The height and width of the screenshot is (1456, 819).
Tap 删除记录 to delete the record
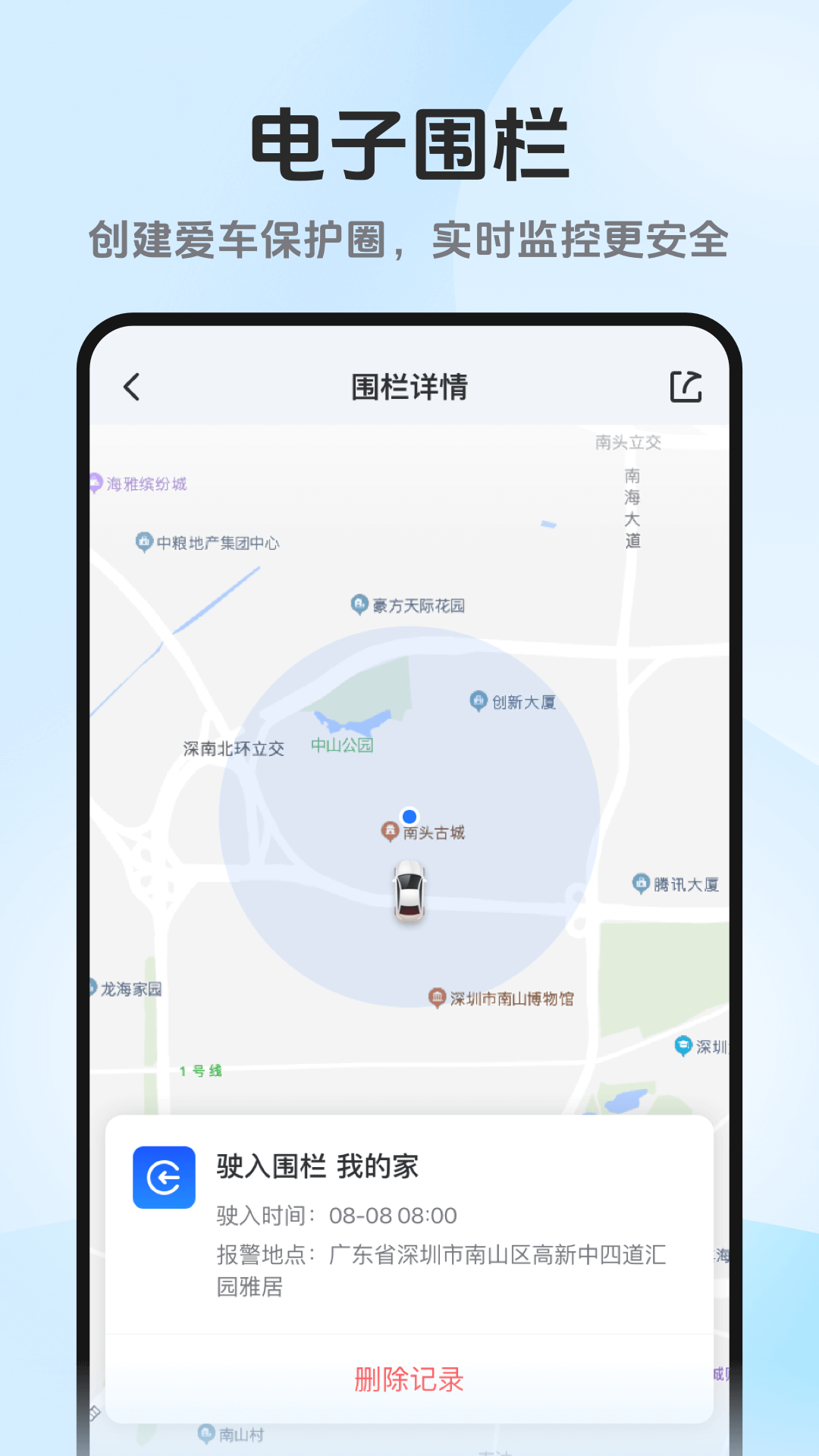pos(409,1379)
